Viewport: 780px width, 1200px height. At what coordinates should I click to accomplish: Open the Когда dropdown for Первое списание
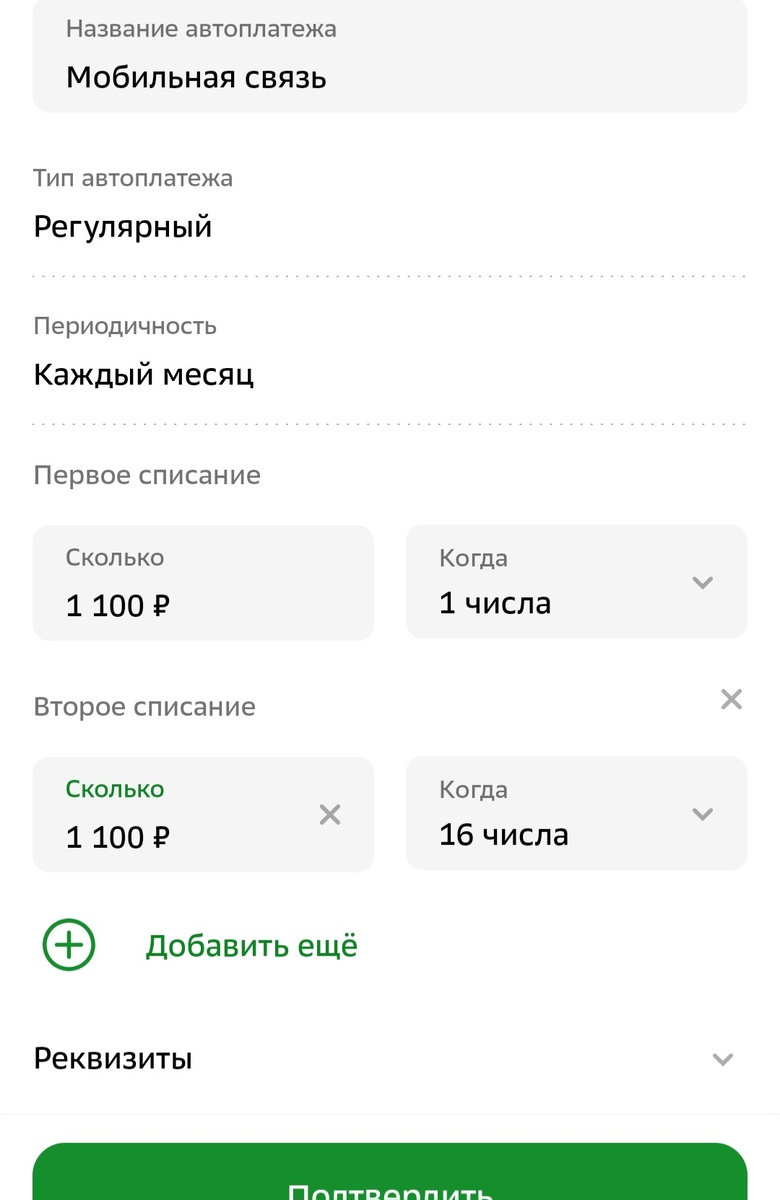tap(576, 582)
